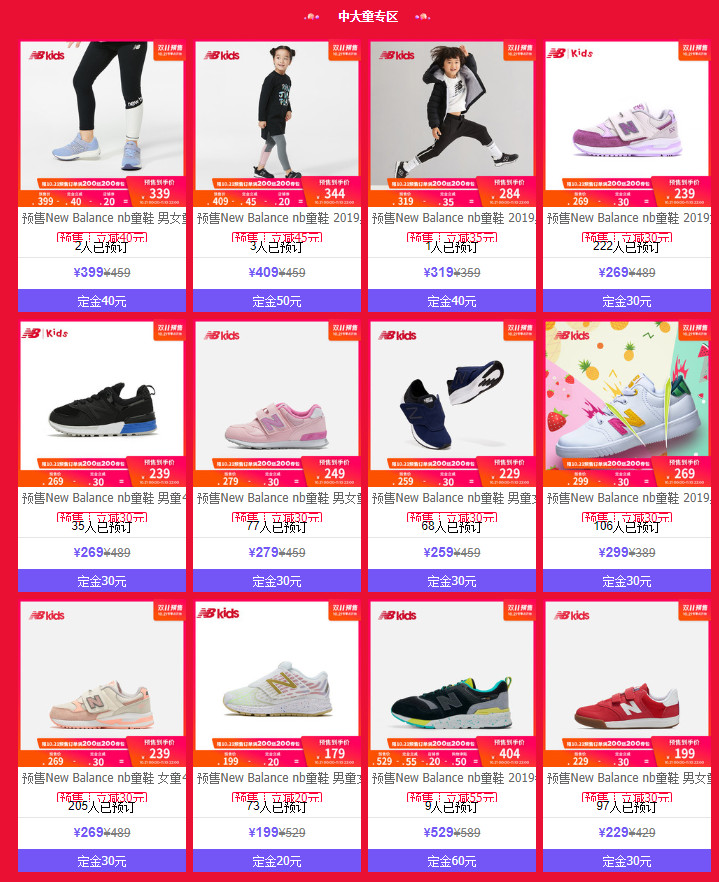View the navy shoe with 68人已预订

click(452, 400)
